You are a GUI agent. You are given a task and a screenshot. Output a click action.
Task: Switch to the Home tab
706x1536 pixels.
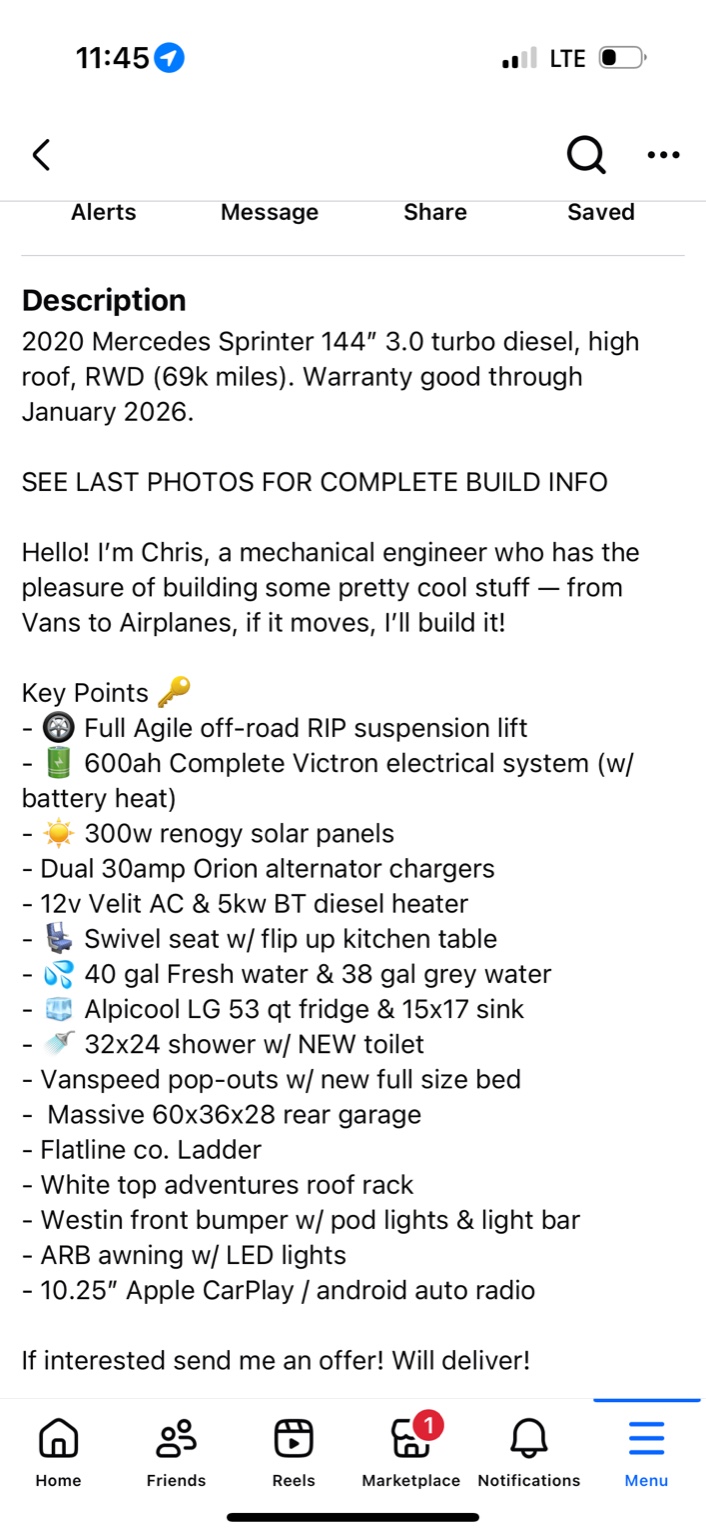point(58,1451)
